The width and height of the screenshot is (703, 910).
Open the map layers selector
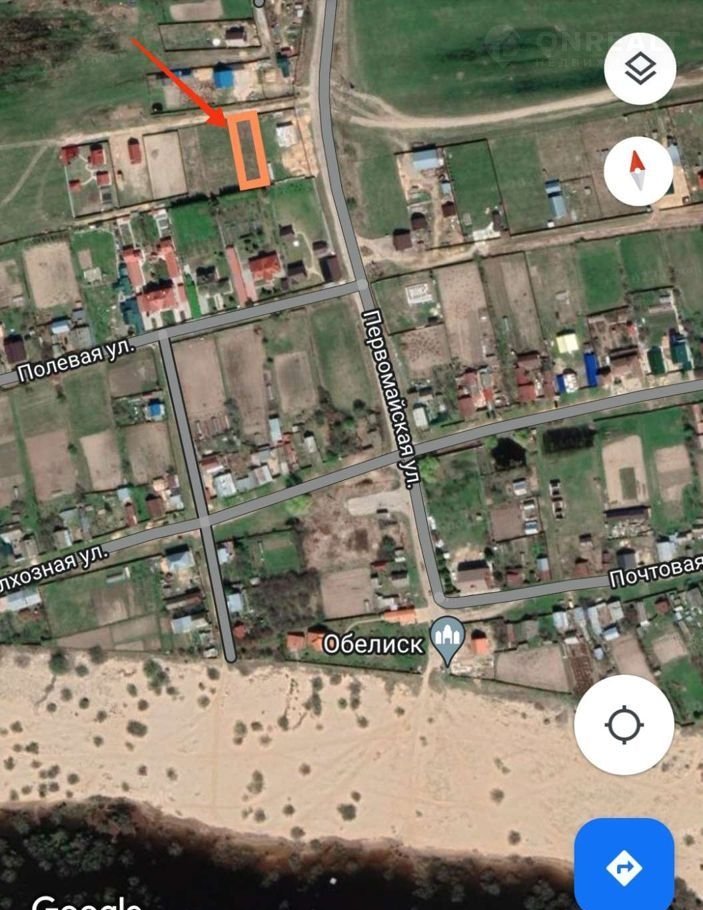(x=639, y=69)
